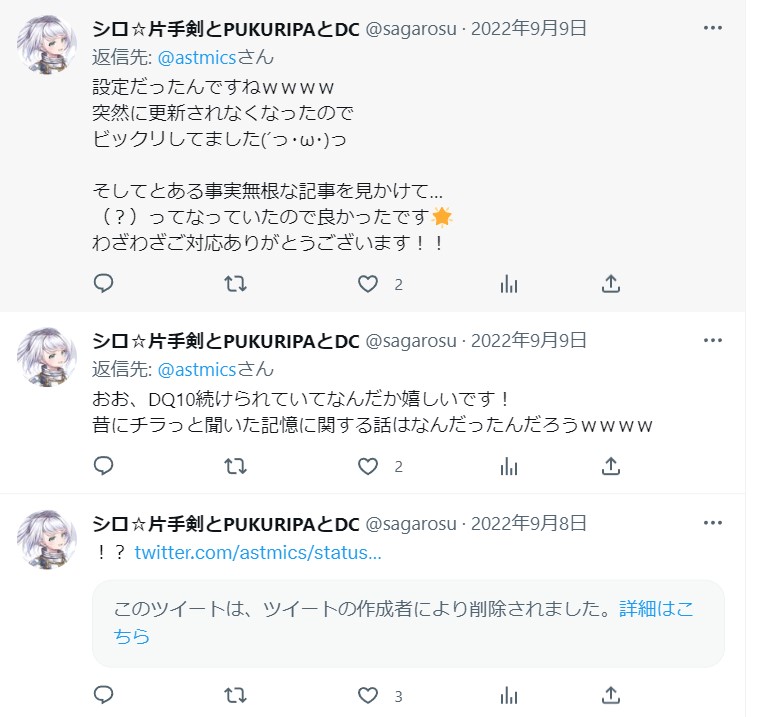This screenshot has height=717, width=761.
Task: Open the twitter.com/astmics/status link
Action: 257,552
